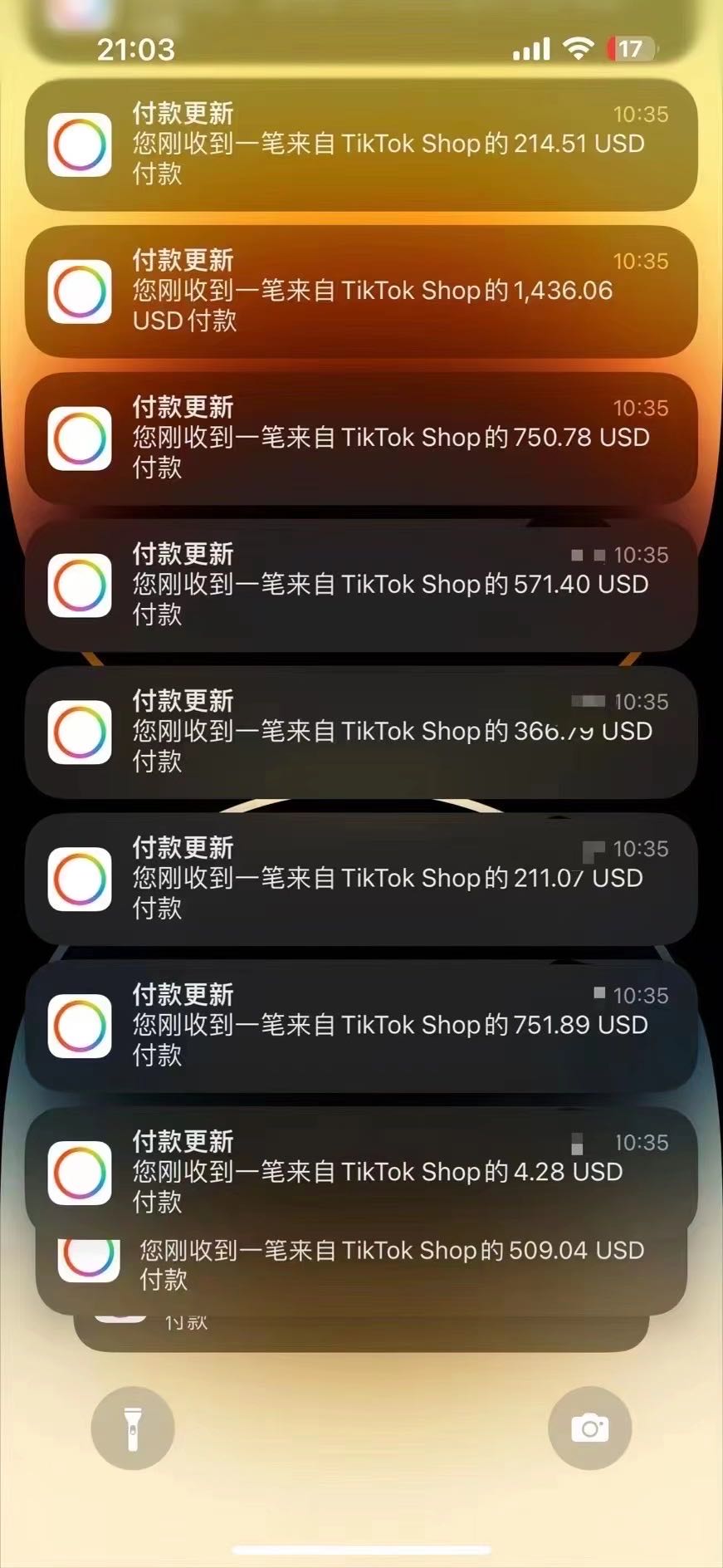This screenshot has width=723, height=1568.
Task: Open the lock screen camera
Action: click(x=589, y=1428)
